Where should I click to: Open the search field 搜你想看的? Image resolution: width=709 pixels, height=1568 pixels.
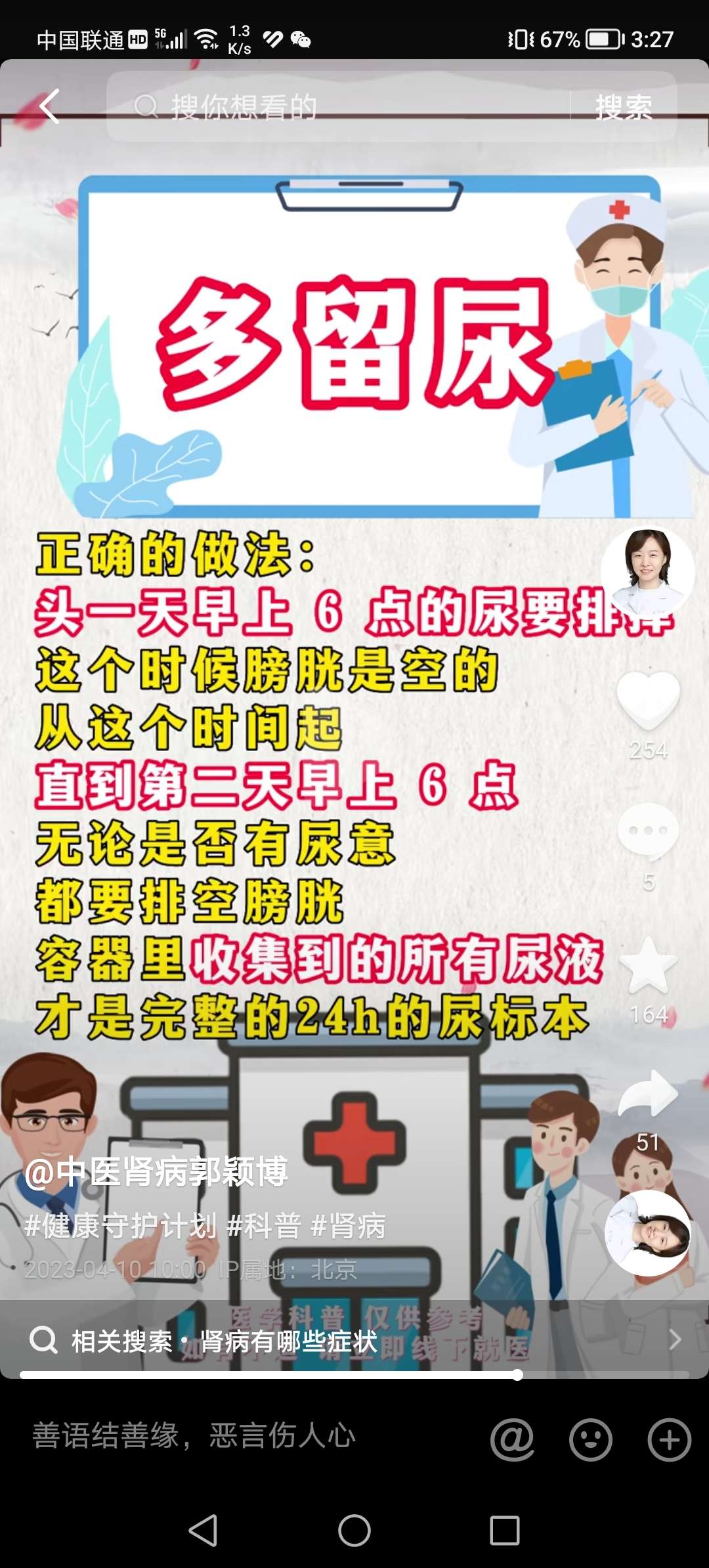point(341,106)
